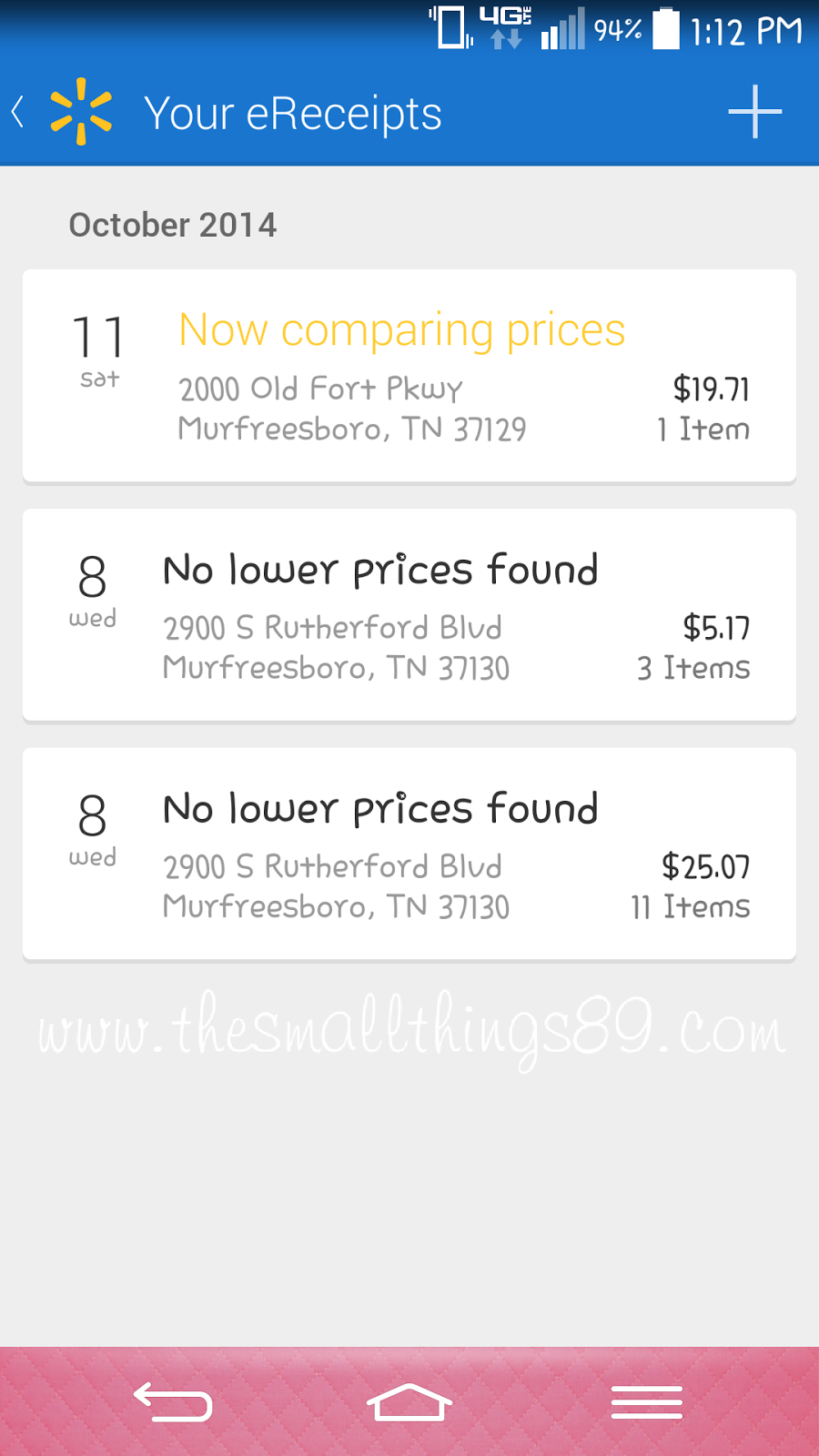View the $25.07 receipt with 11 items
Screen dimensions: 819x1456
[409, 854]
